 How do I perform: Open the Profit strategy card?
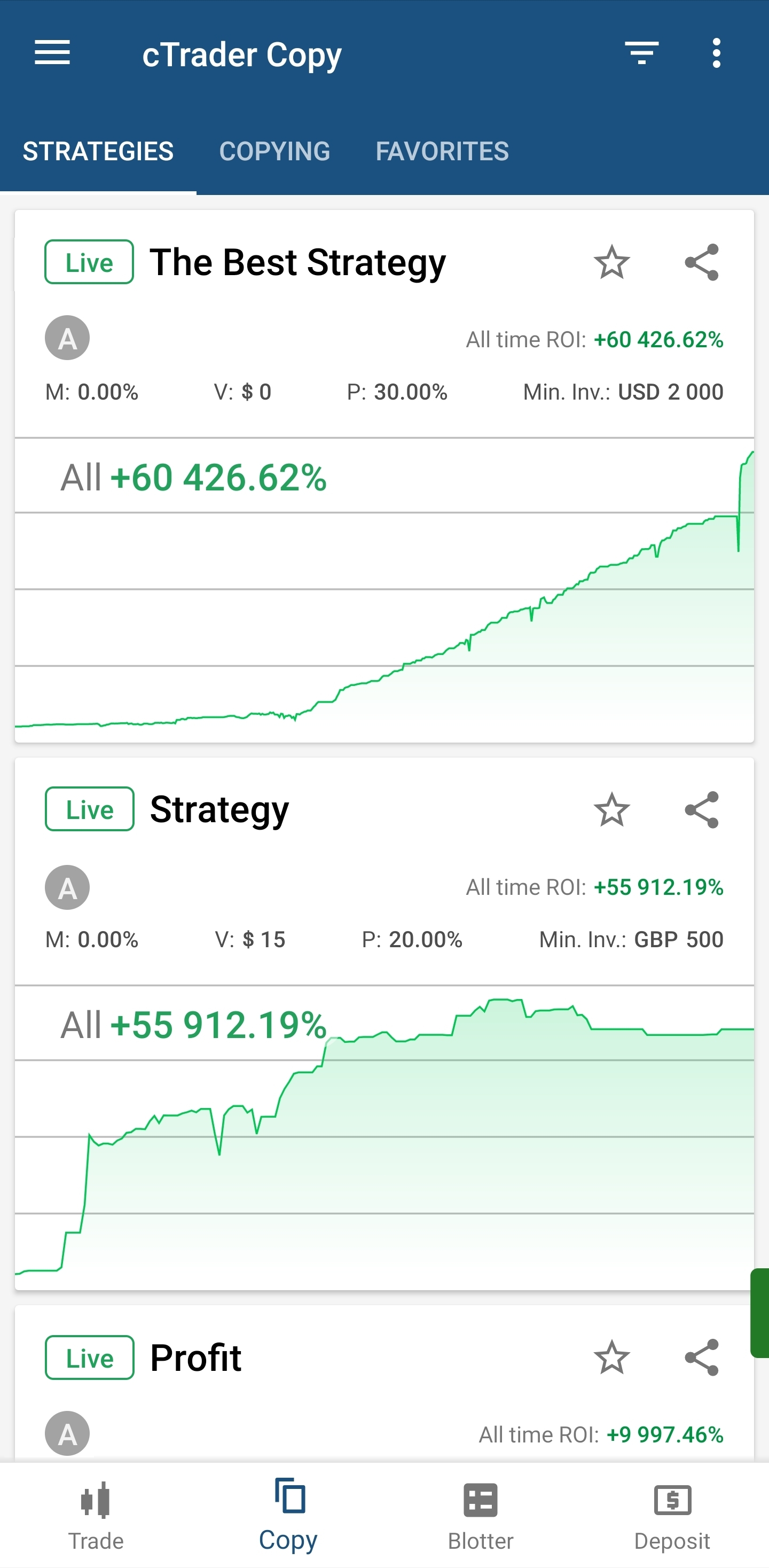point(384,1383)
